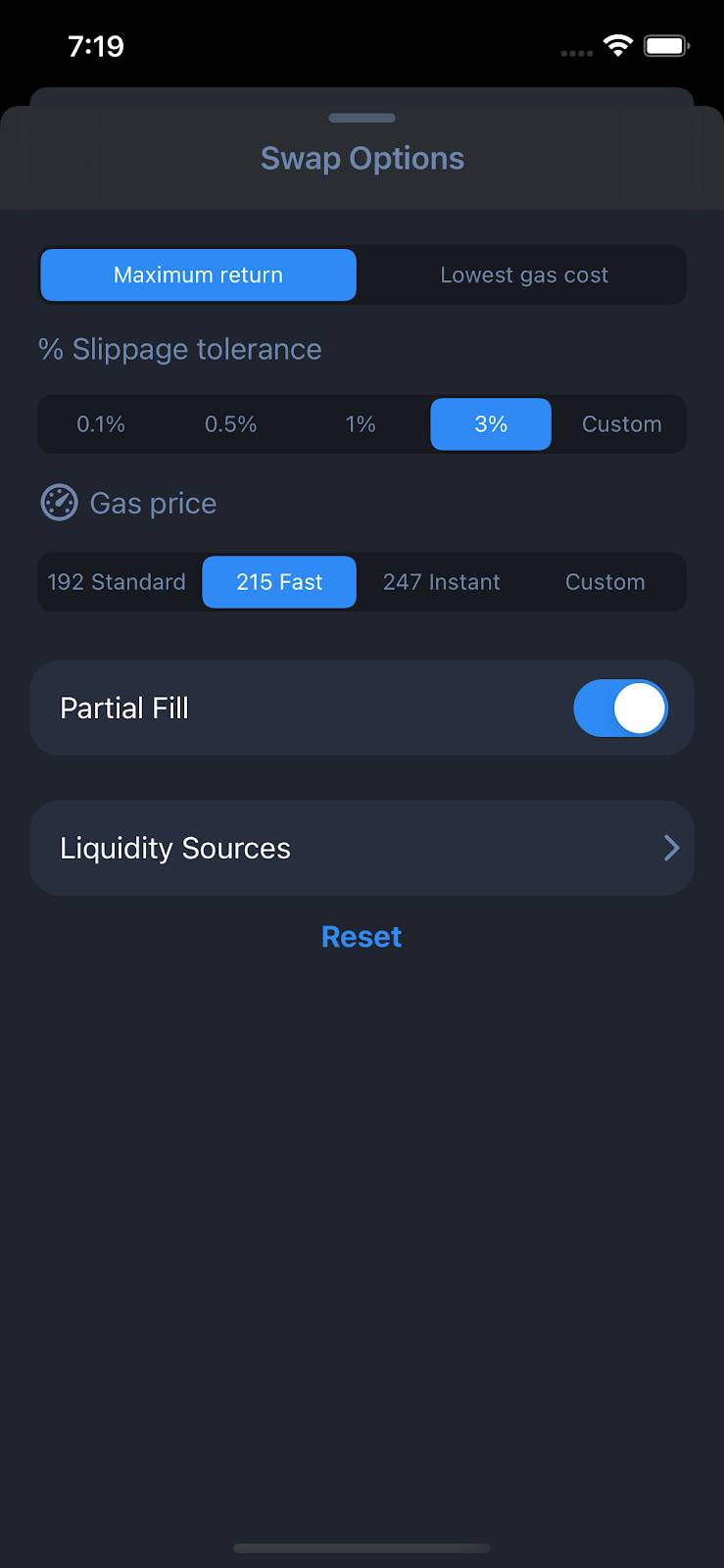Select the 0.5% slippage tolerance option

pyautogui.click(x=230, y=424)
